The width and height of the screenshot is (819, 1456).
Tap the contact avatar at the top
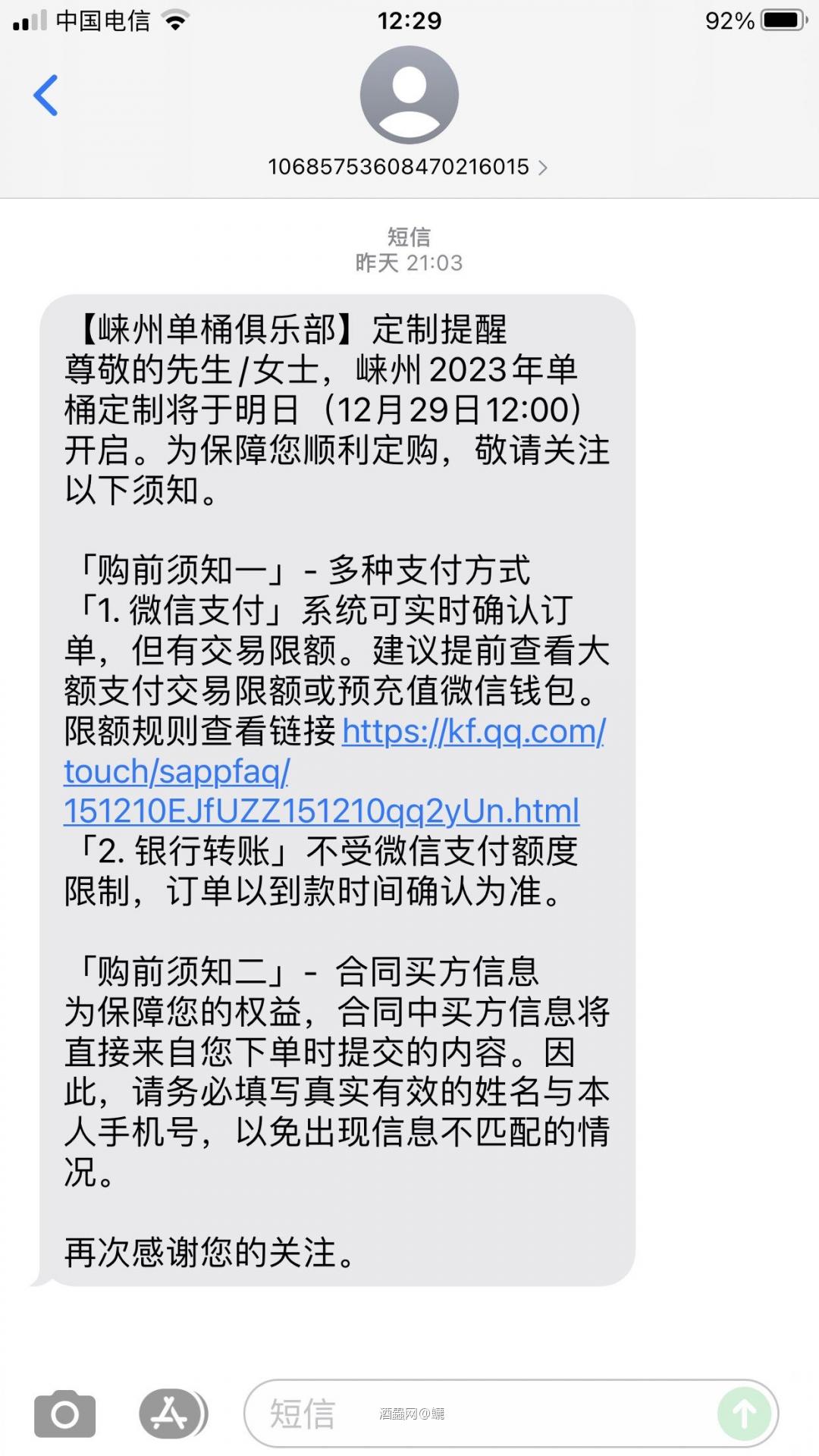point(409,93)
